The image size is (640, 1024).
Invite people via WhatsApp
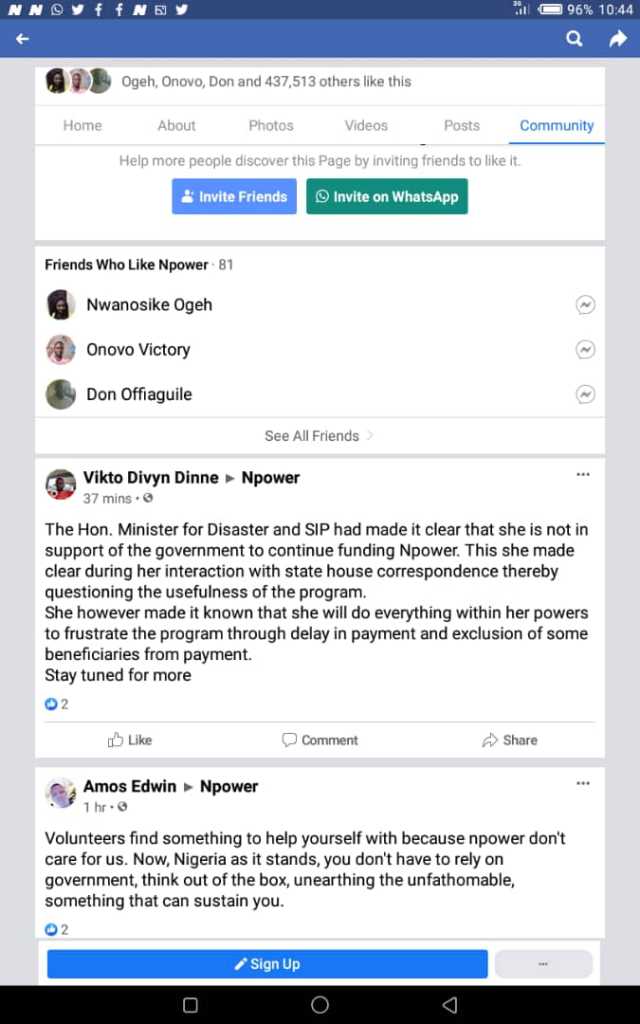[x=386, y=197]
